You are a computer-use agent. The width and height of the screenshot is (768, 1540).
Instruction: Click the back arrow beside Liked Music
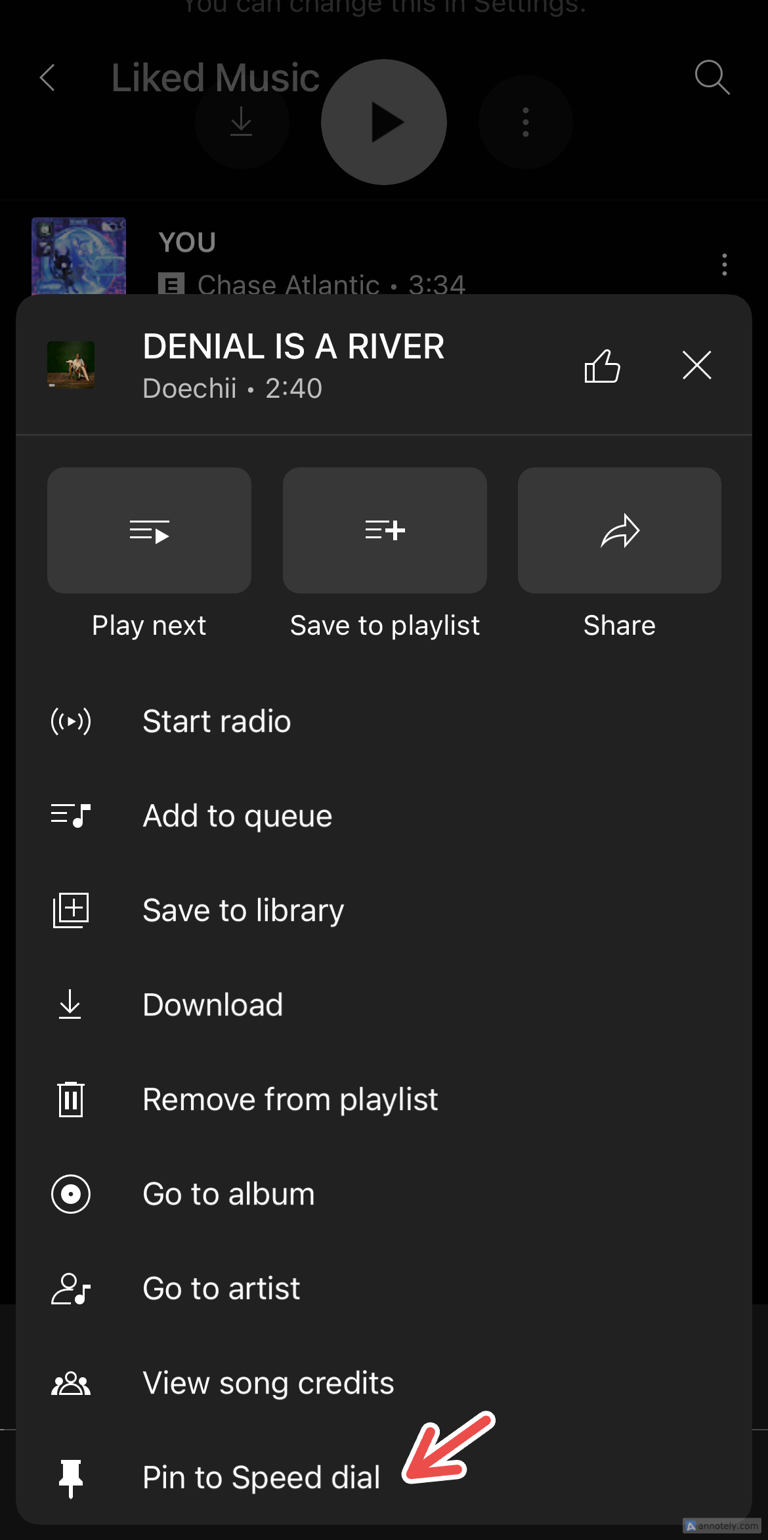click(47, 76)
